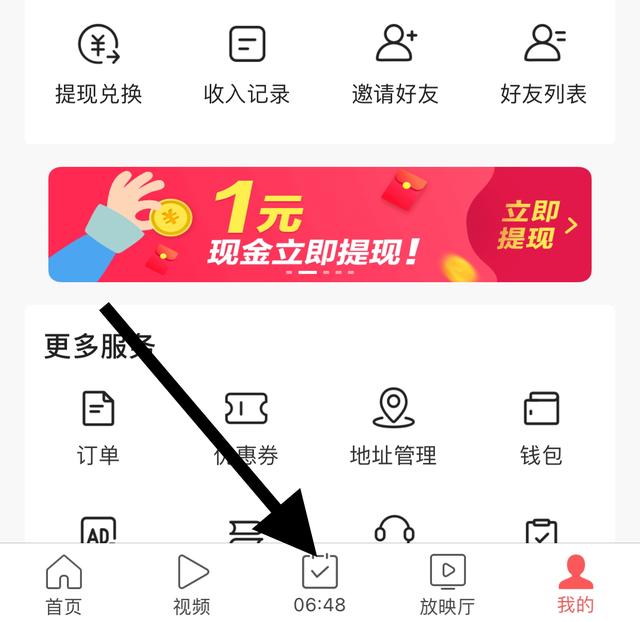Open 地址管理 address management
This screenshot has width=640, height=622.
click(393, 427)
